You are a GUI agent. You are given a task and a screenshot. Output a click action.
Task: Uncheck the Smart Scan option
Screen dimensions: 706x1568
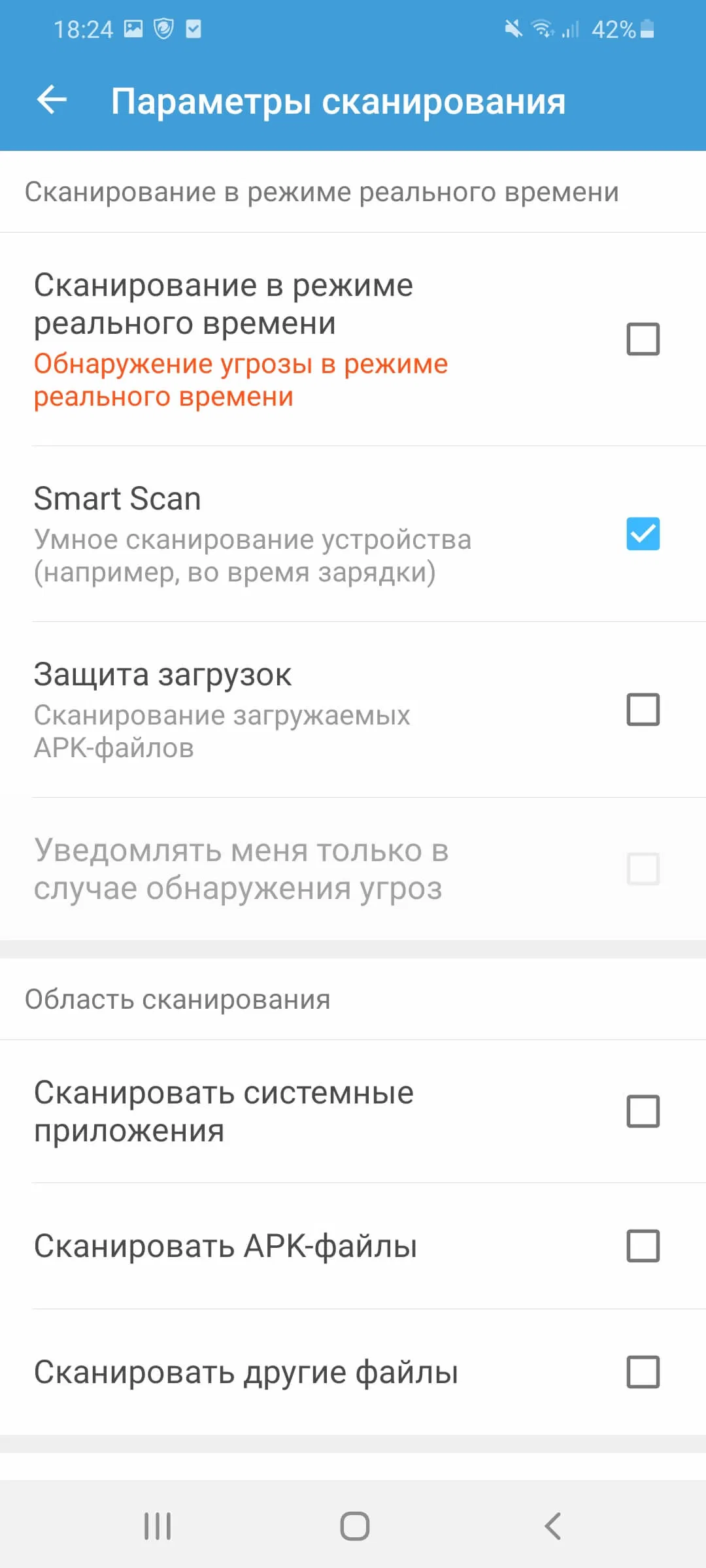pyautogui.click(x=643, y=534)
